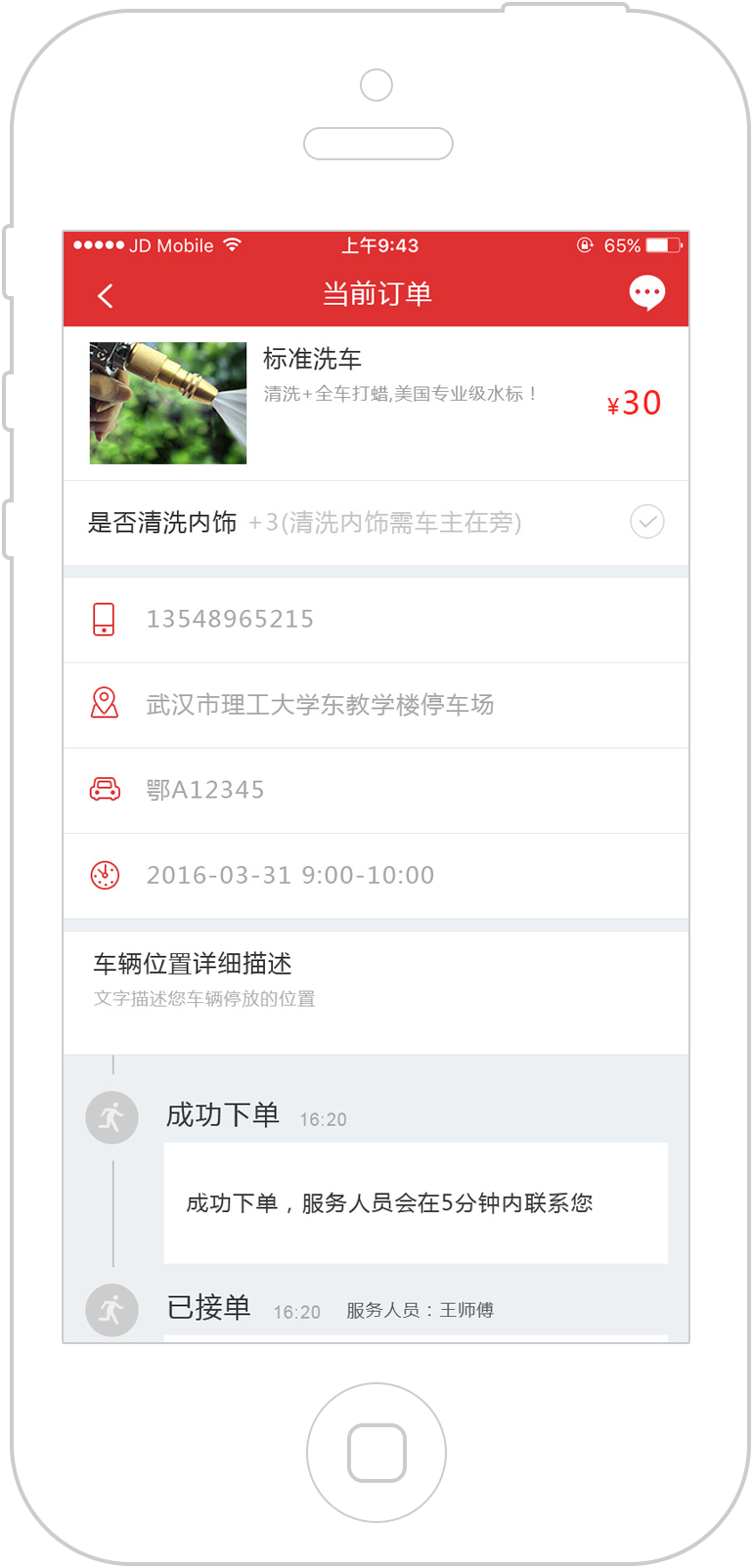Image resolution: width=753 pixels, height=1568 pixels.
Task: Toggle the 是否清洗内饰 checkbox
Action: 646,522
